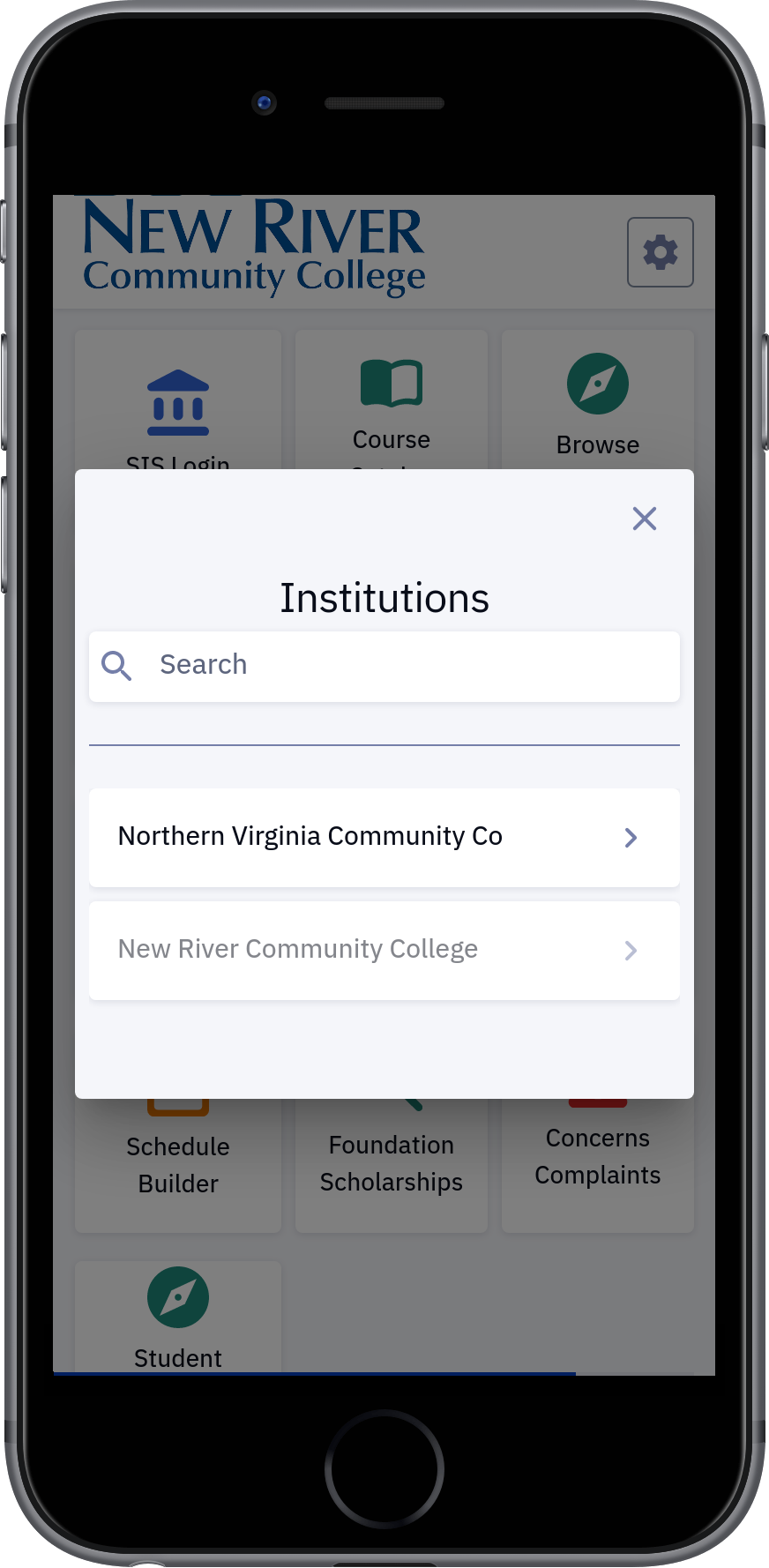The image size is (769, 1568).
Task: Close the Institutions dialog
Action: coord(645,519)
